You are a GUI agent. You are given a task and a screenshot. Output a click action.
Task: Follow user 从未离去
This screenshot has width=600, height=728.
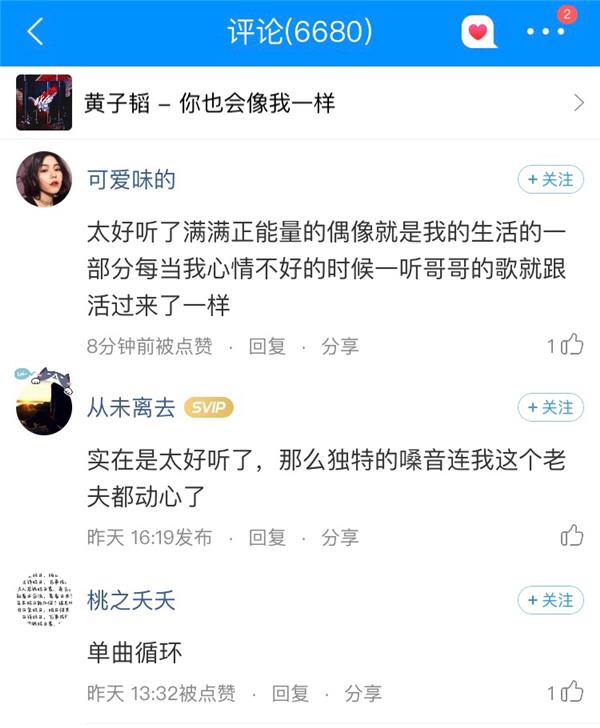[x=550, y=407]
